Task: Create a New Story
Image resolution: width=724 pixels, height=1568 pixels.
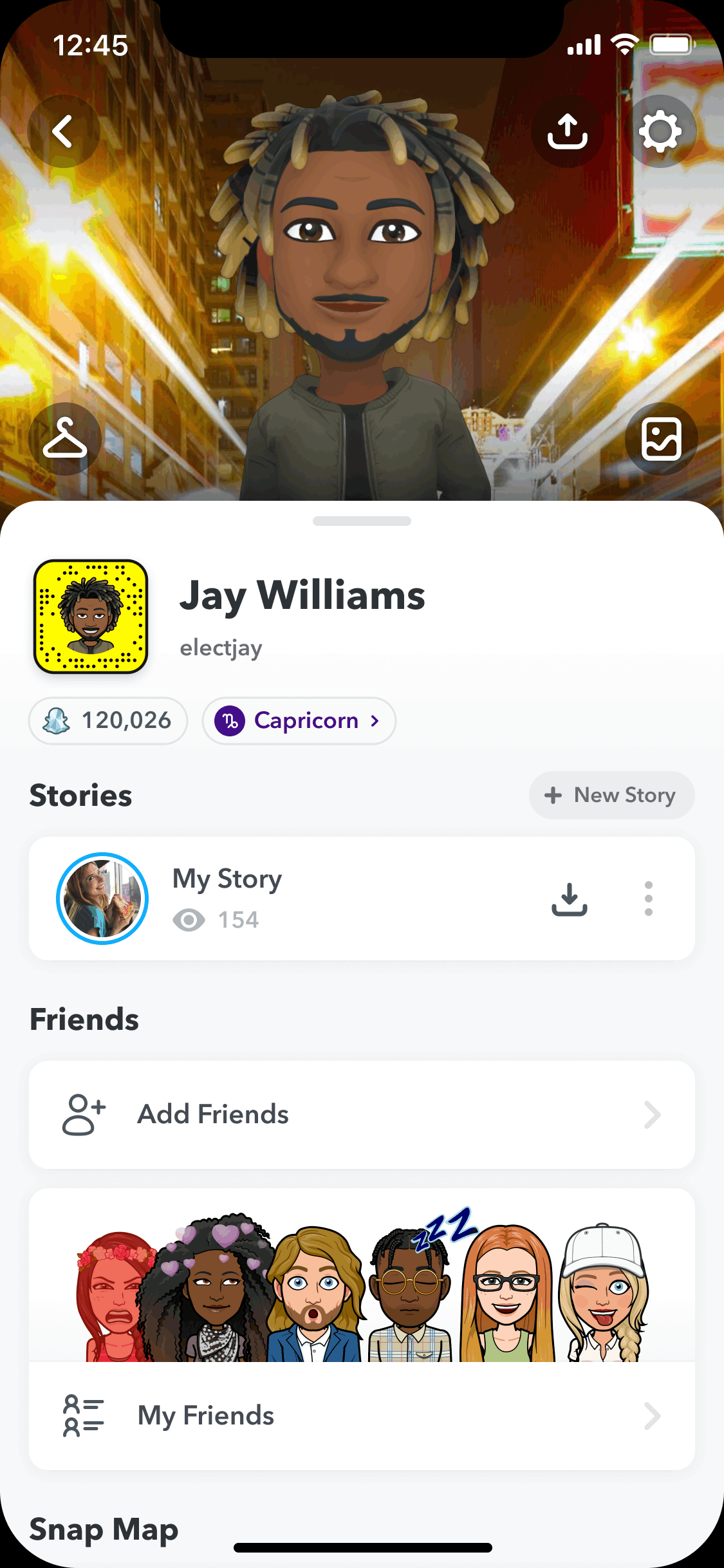Action: point(611,796)
